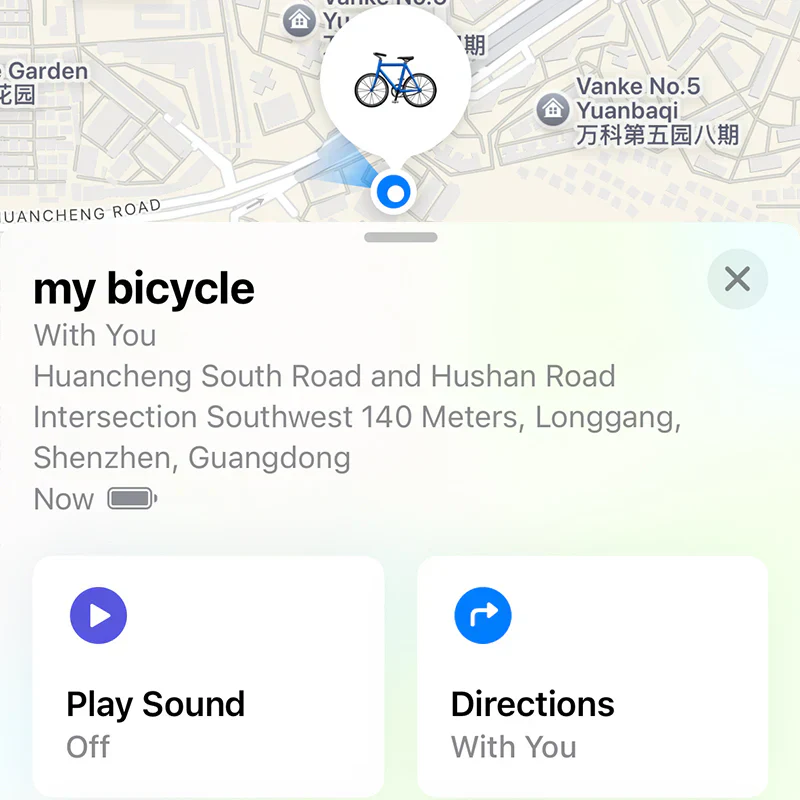Tap the bicycle marker on the map
Viewport: 800px width, 800px height.
[396, 82]
